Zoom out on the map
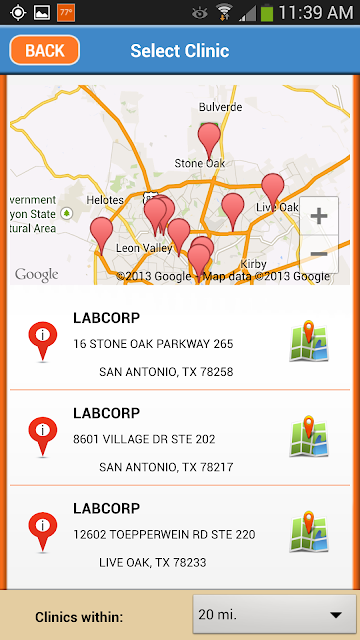The image size is (360, 640). [x=319, y=254]
